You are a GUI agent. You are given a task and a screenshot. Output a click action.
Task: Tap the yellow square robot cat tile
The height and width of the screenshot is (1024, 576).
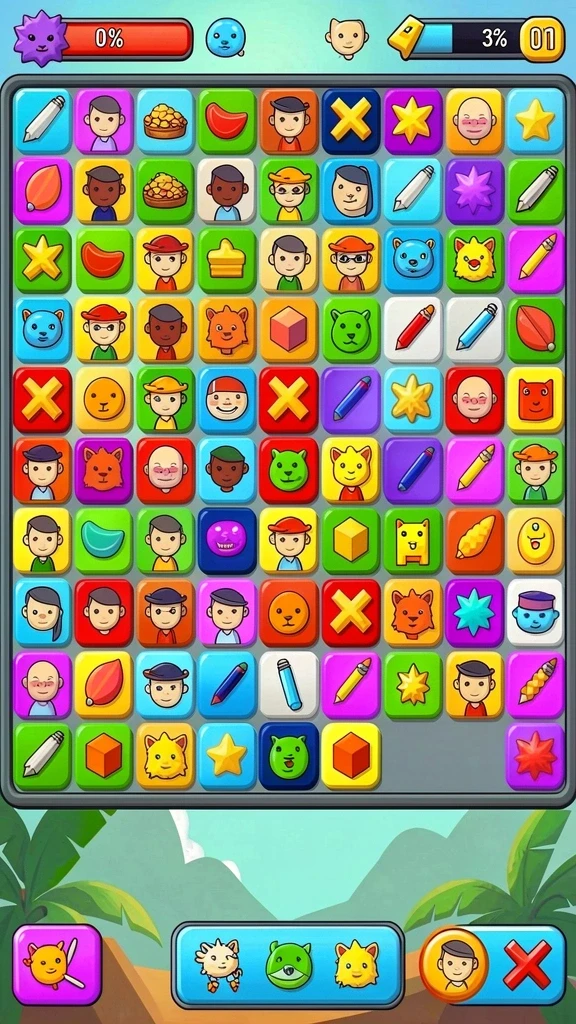pos(413,541)
